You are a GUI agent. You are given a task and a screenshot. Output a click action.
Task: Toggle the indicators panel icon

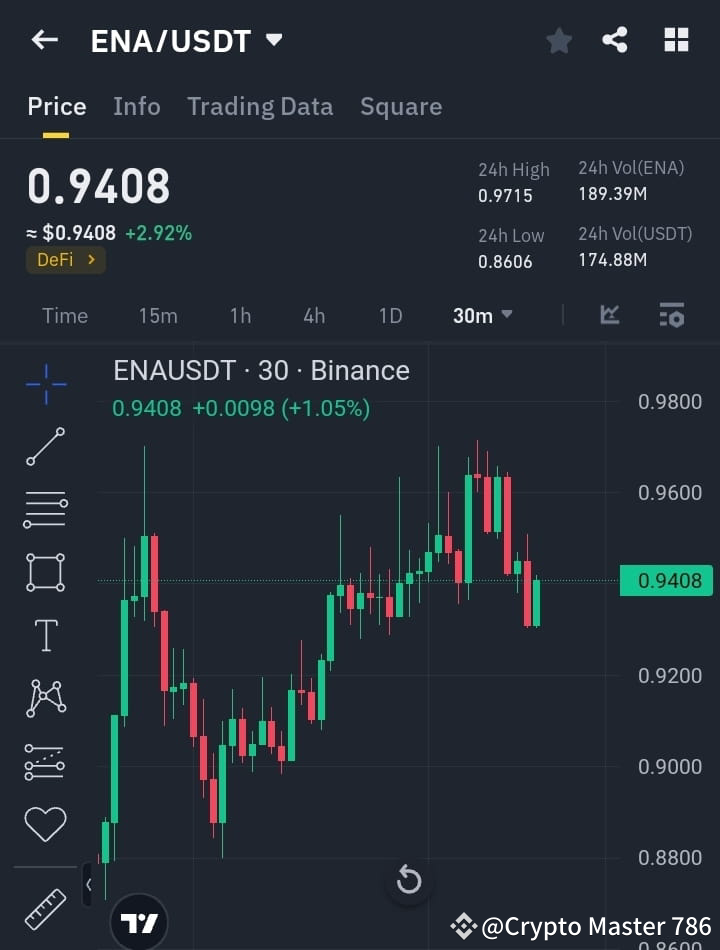[671, 315]
